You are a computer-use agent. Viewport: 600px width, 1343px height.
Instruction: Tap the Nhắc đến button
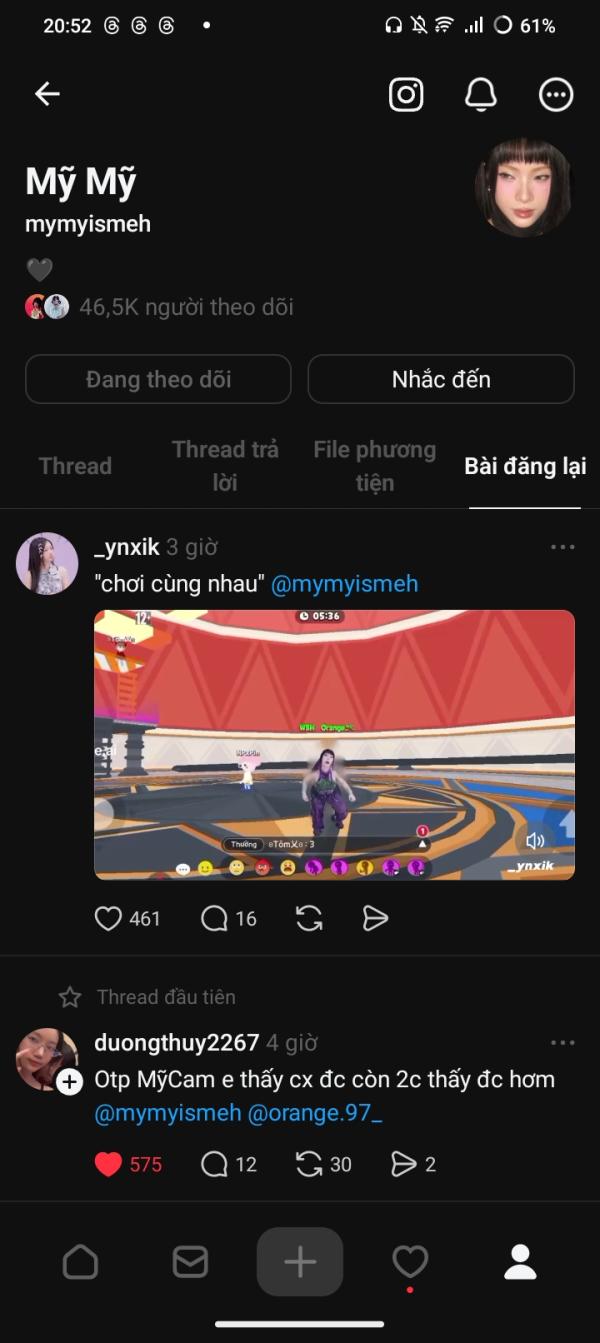[441, 379]
